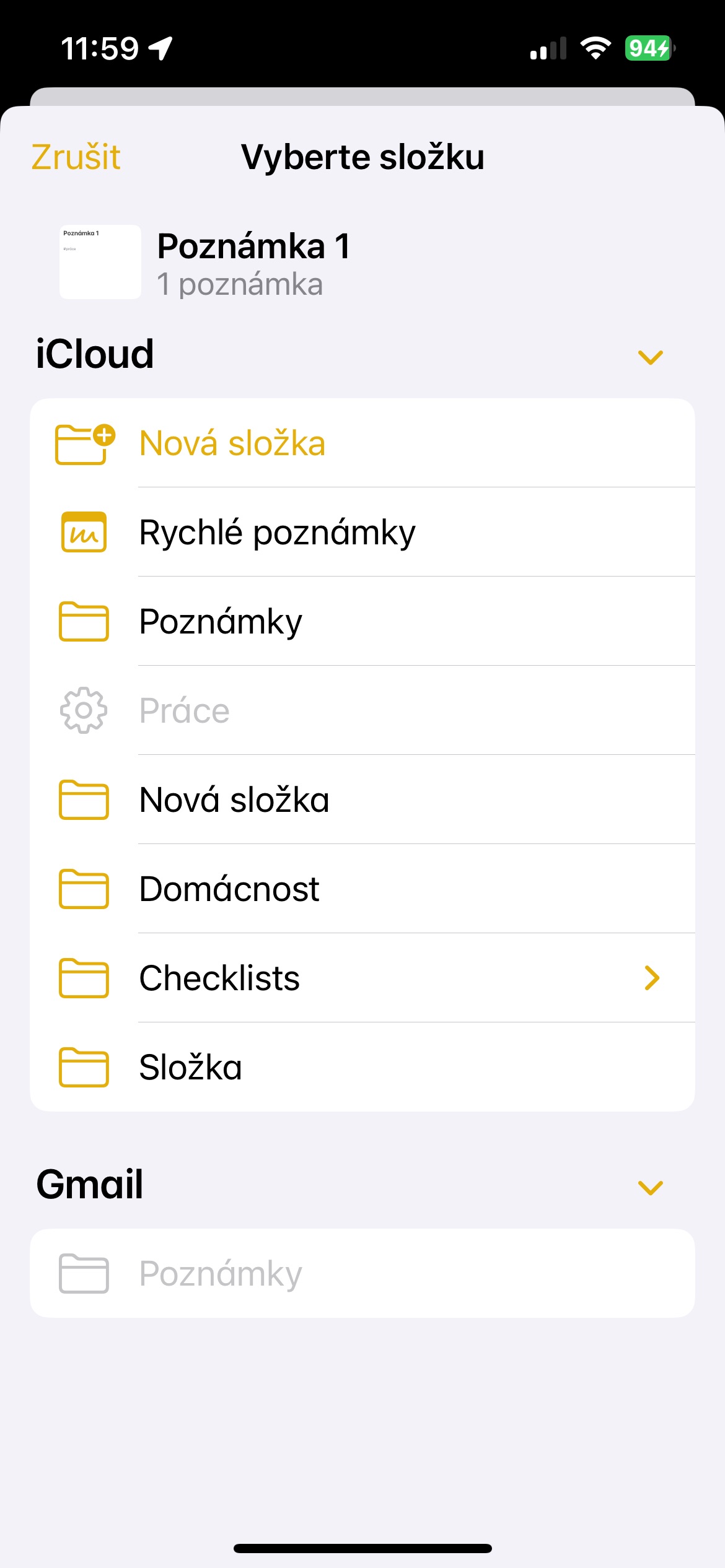
Task: Collapse the iCloud section
Action: coord(650,357)
